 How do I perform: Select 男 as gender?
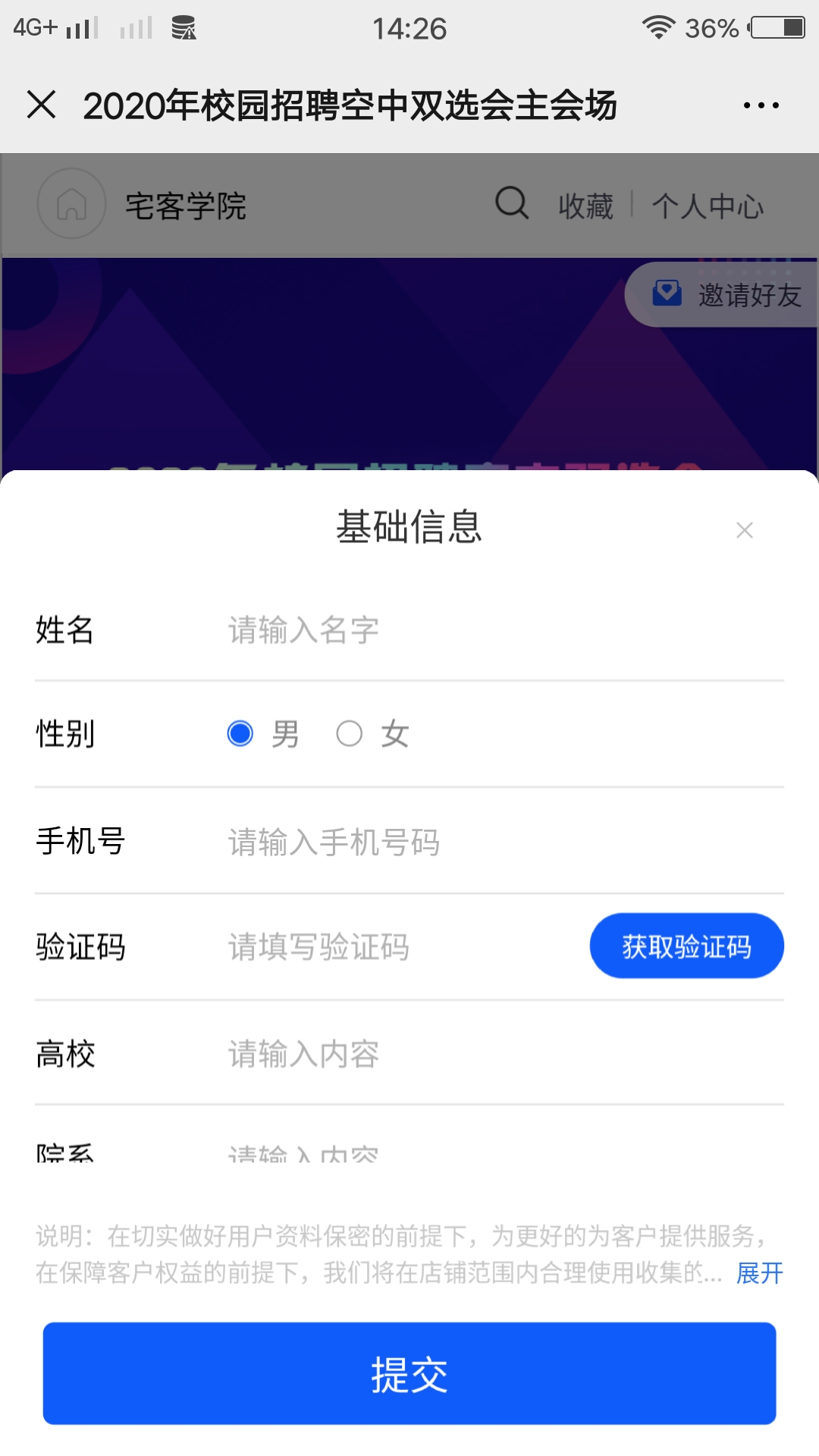click(240, 733)
